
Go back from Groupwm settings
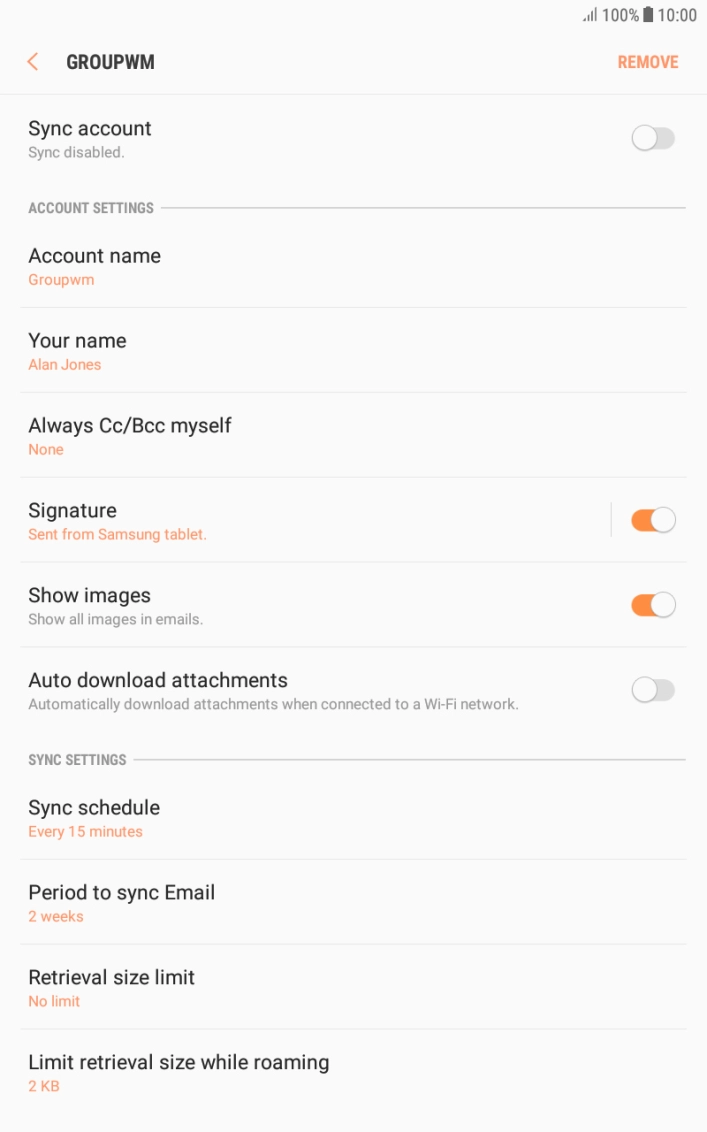33,62
